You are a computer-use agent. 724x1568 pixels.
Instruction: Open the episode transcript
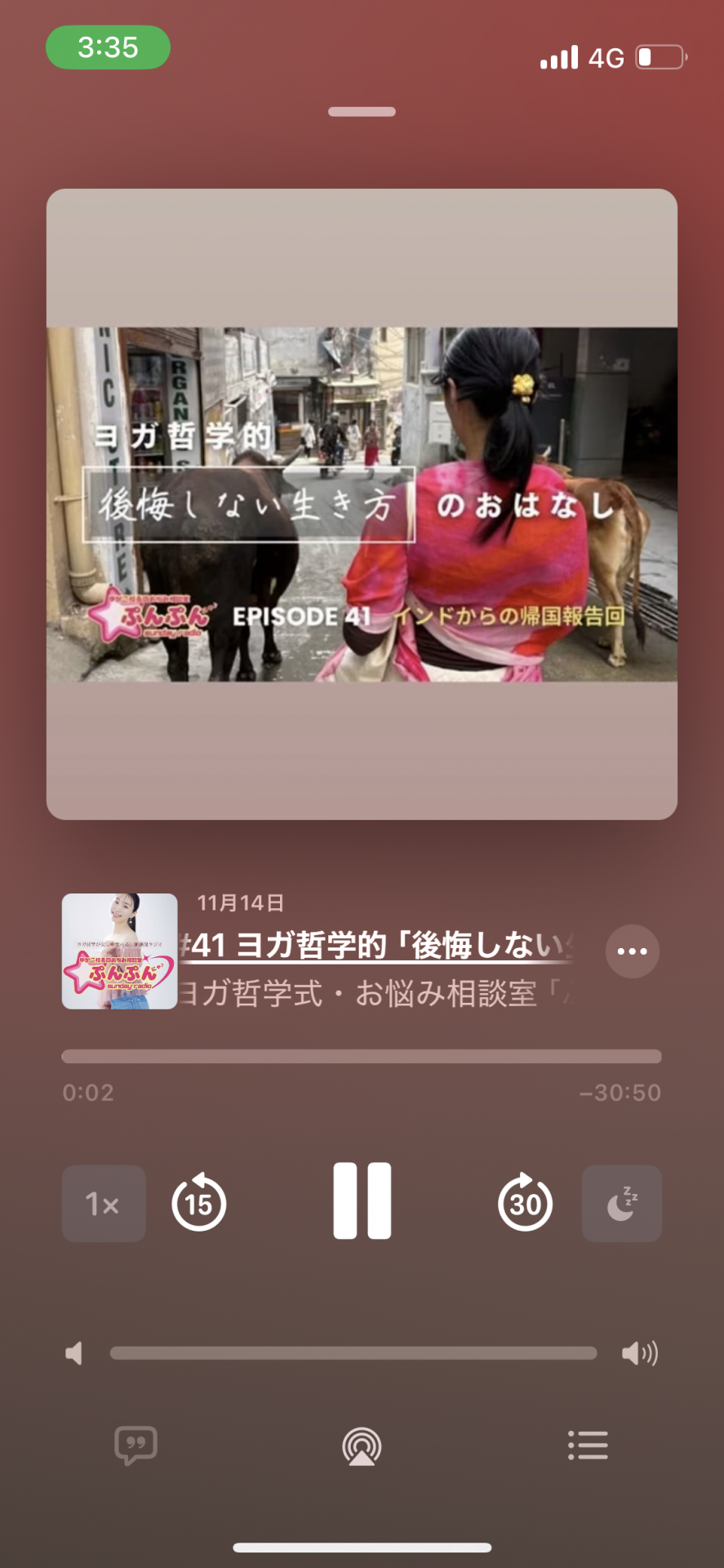(135, 1445)
